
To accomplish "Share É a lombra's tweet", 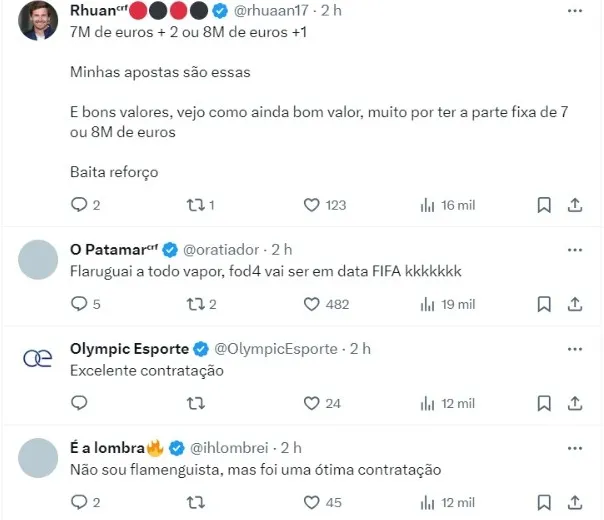I will (x=575, y=502).
